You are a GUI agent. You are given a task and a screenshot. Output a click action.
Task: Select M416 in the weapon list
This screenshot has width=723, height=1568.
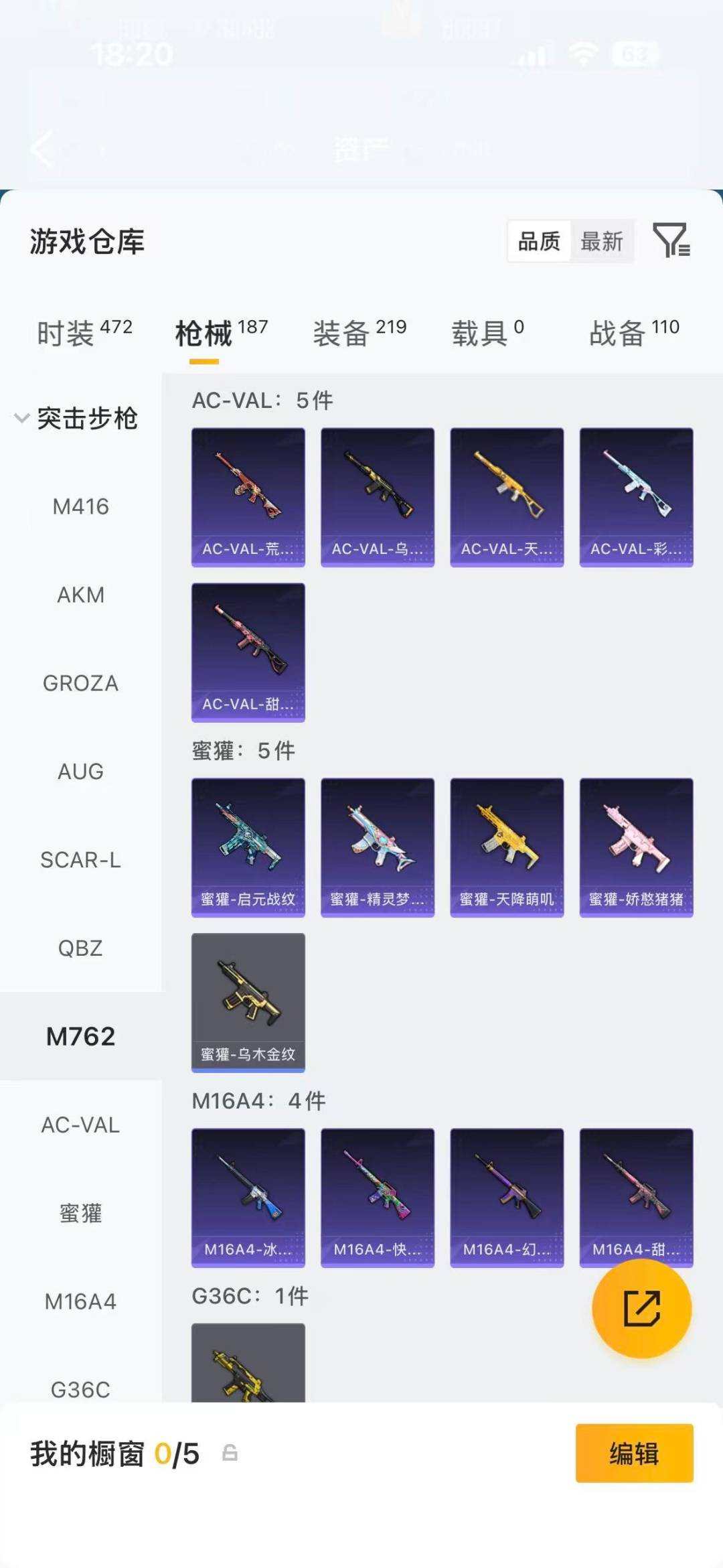coord(80,506)
